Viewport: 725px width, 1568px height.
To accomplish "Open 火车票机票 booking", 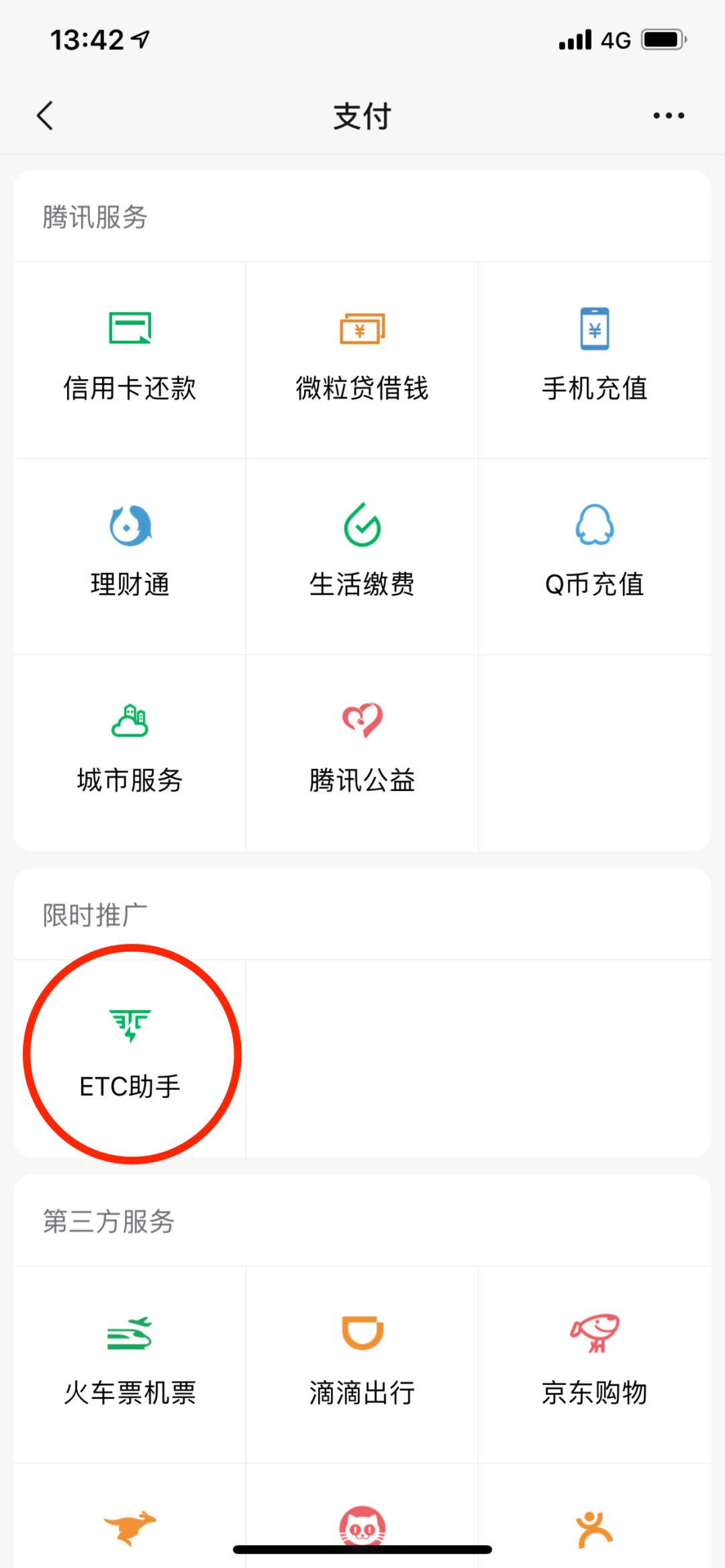I will (x=130, y=1364).
